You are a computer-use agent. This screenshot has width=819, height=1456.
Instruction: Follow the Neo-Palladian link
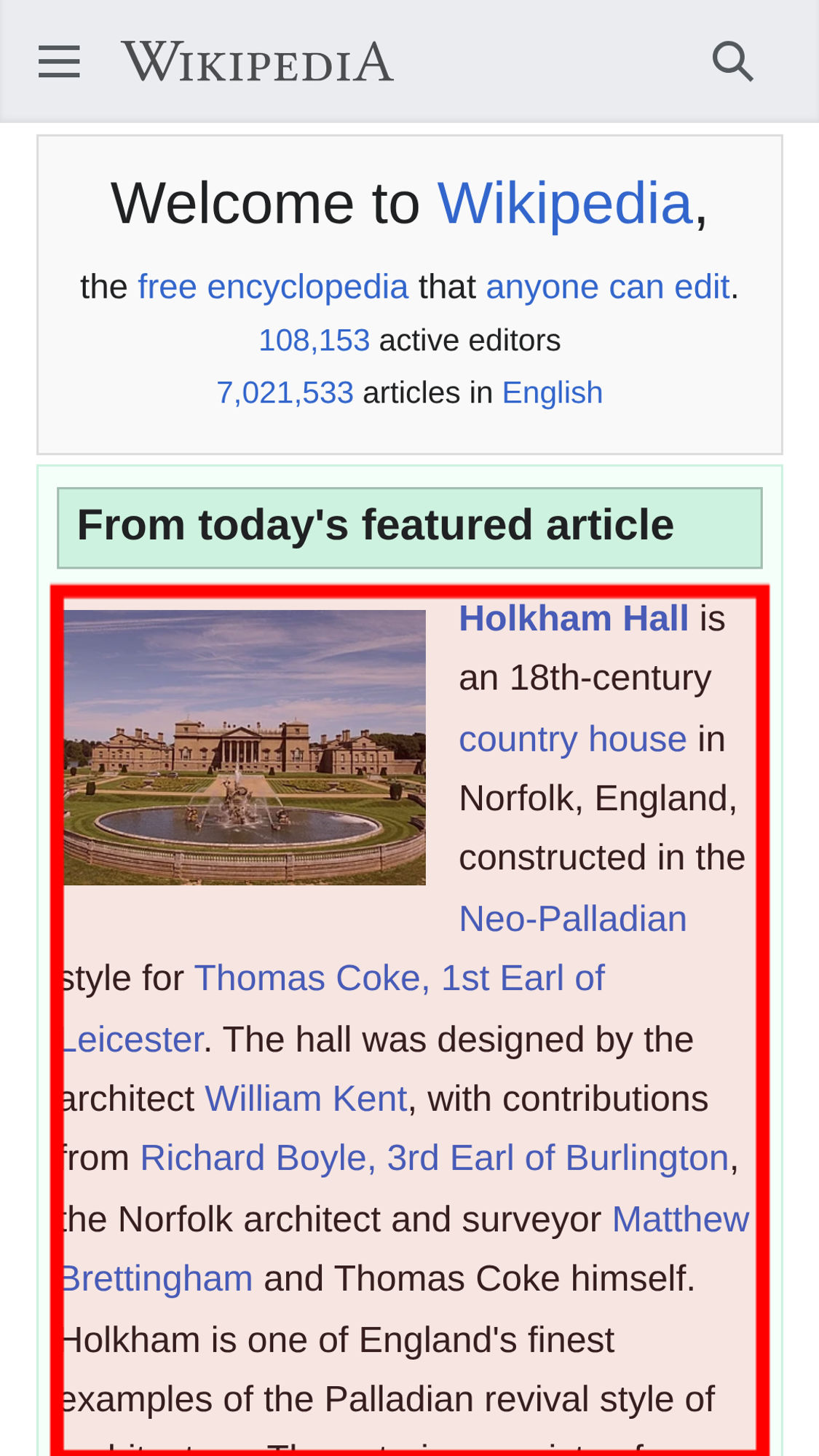coord(573,919)
